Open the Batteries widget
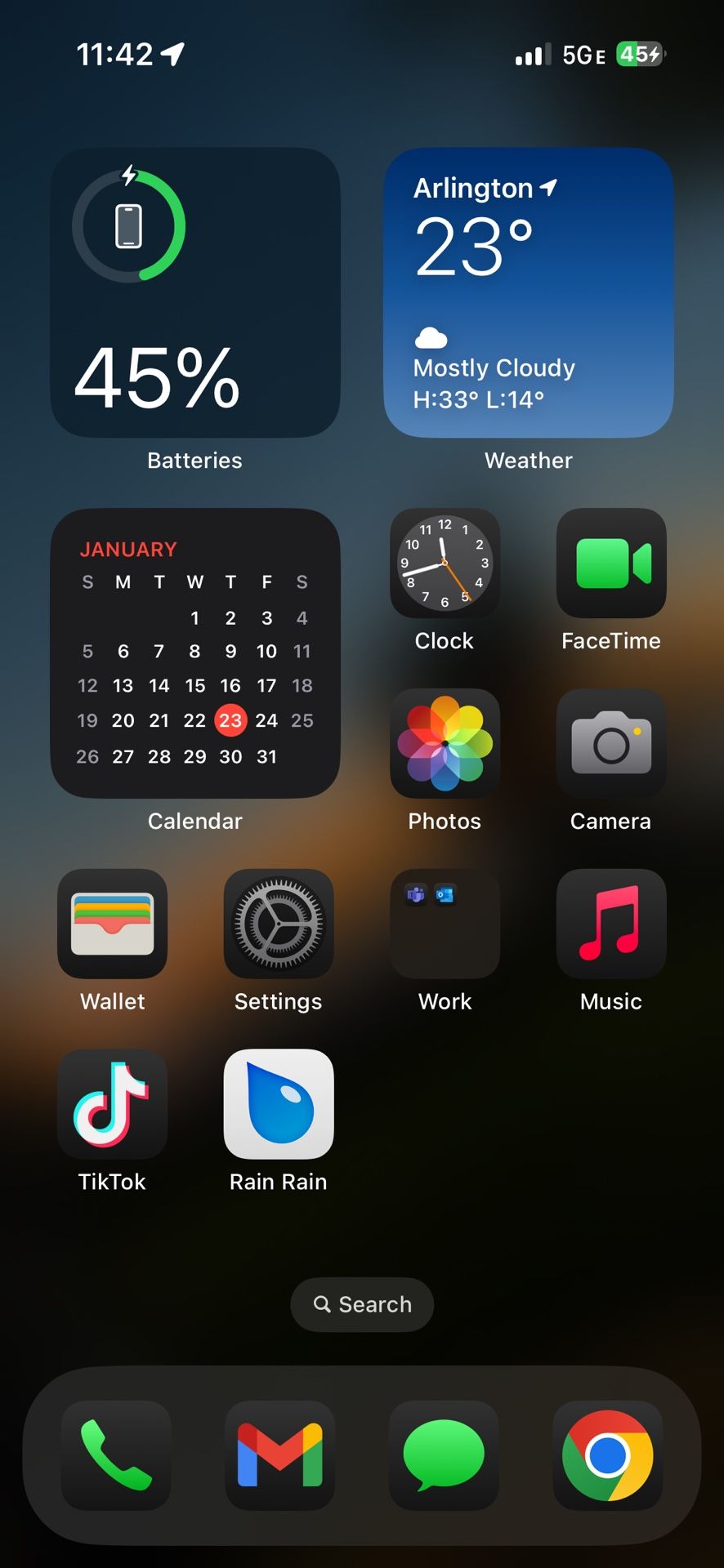The height and width of the screenshot is (1568, 724). (x=195, y=292)
